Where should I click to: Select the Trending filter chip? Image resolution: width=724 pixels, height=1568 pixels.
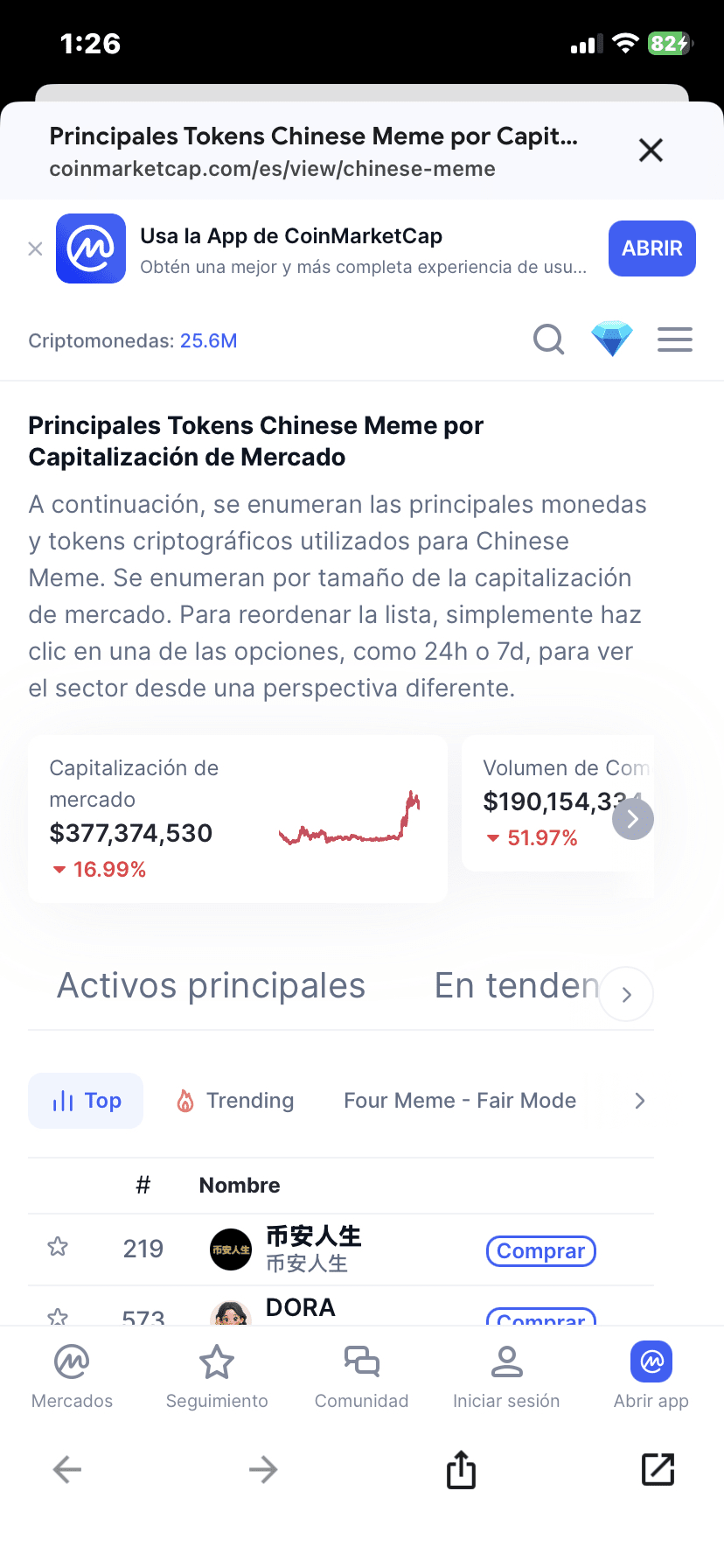pos(235,1101)
